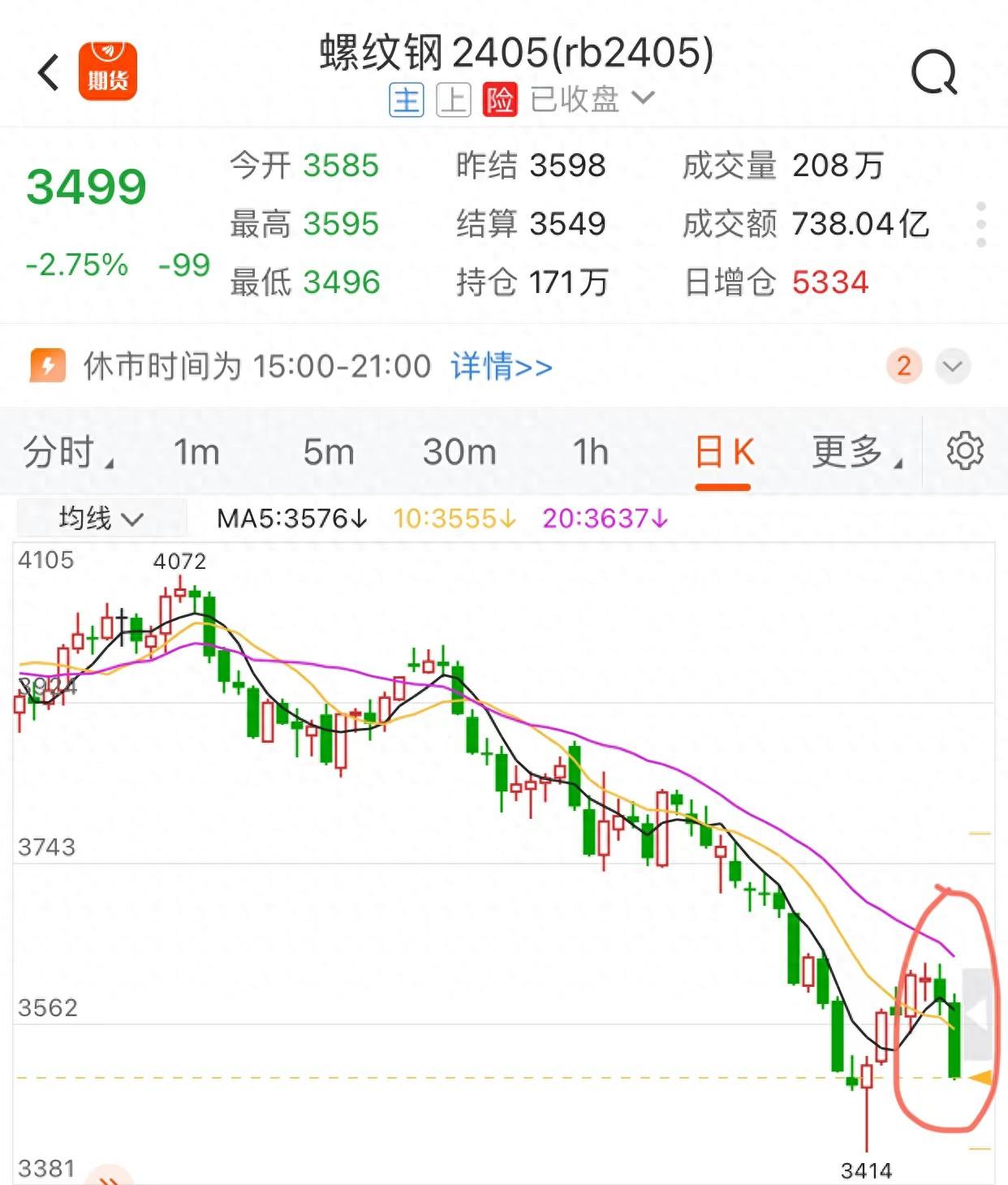Image resolution: width=1008 pixels, height=1185 pixels.
Task: Tap the orange 期货 app badge
Action: coord(108,71)
